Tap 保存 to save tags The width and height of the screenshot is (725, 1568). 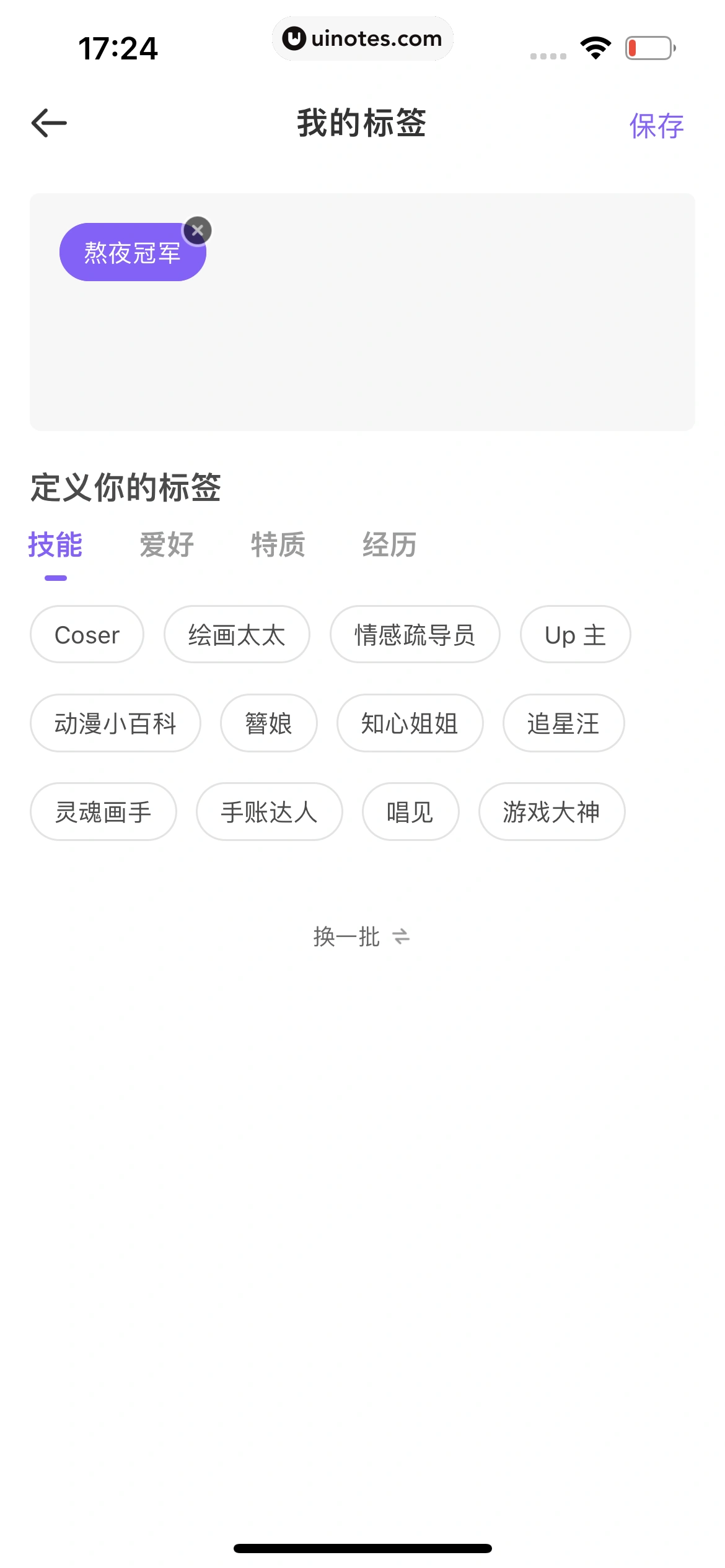click(656, 126)
